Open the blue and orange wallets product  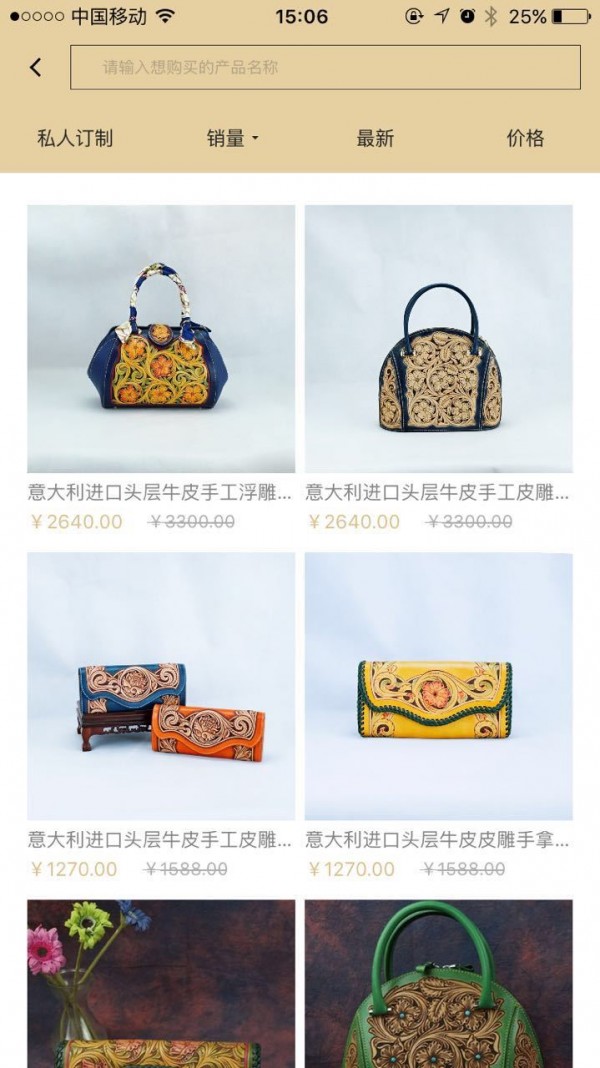click(x=161, y=686)
